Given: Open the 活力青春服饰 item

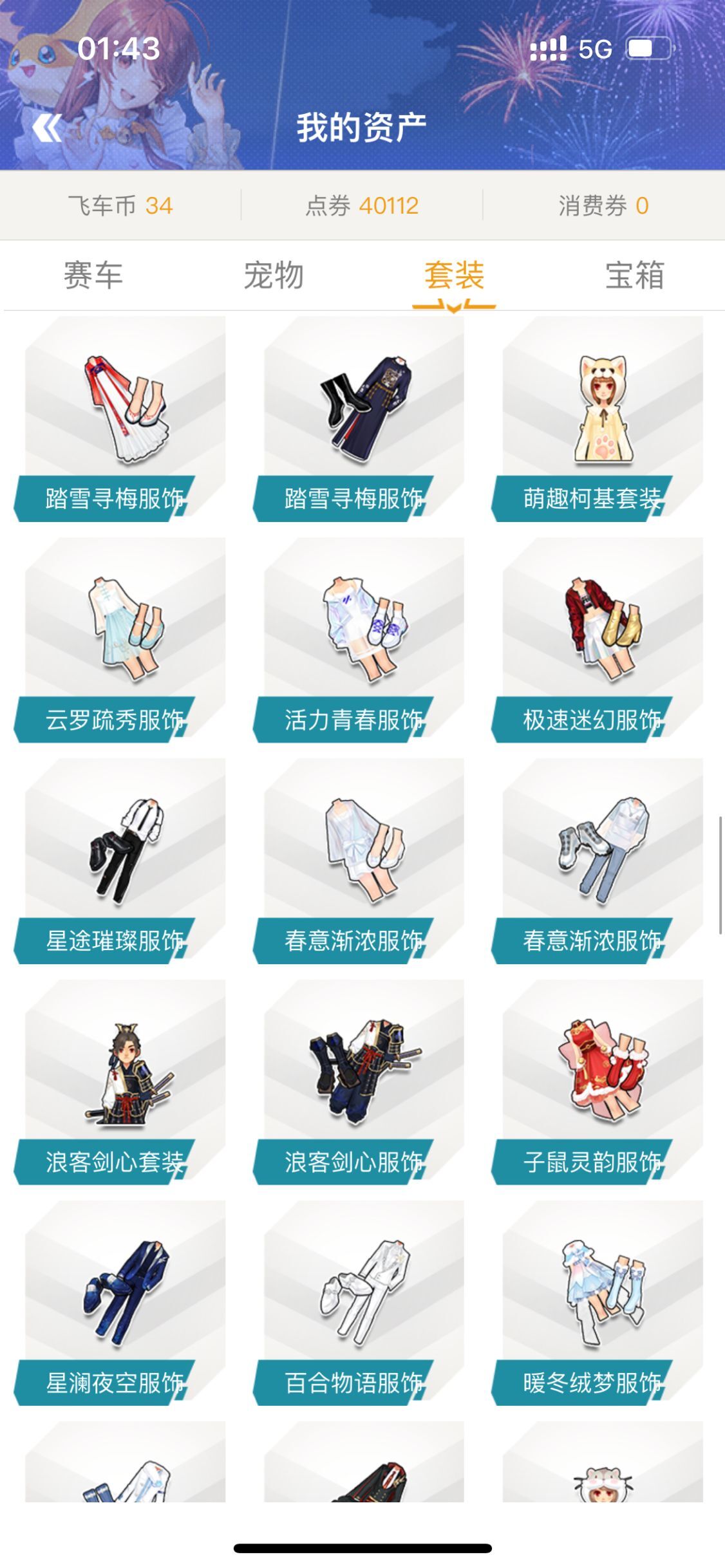Looking at the screenshot, I should tap(359, 640).
